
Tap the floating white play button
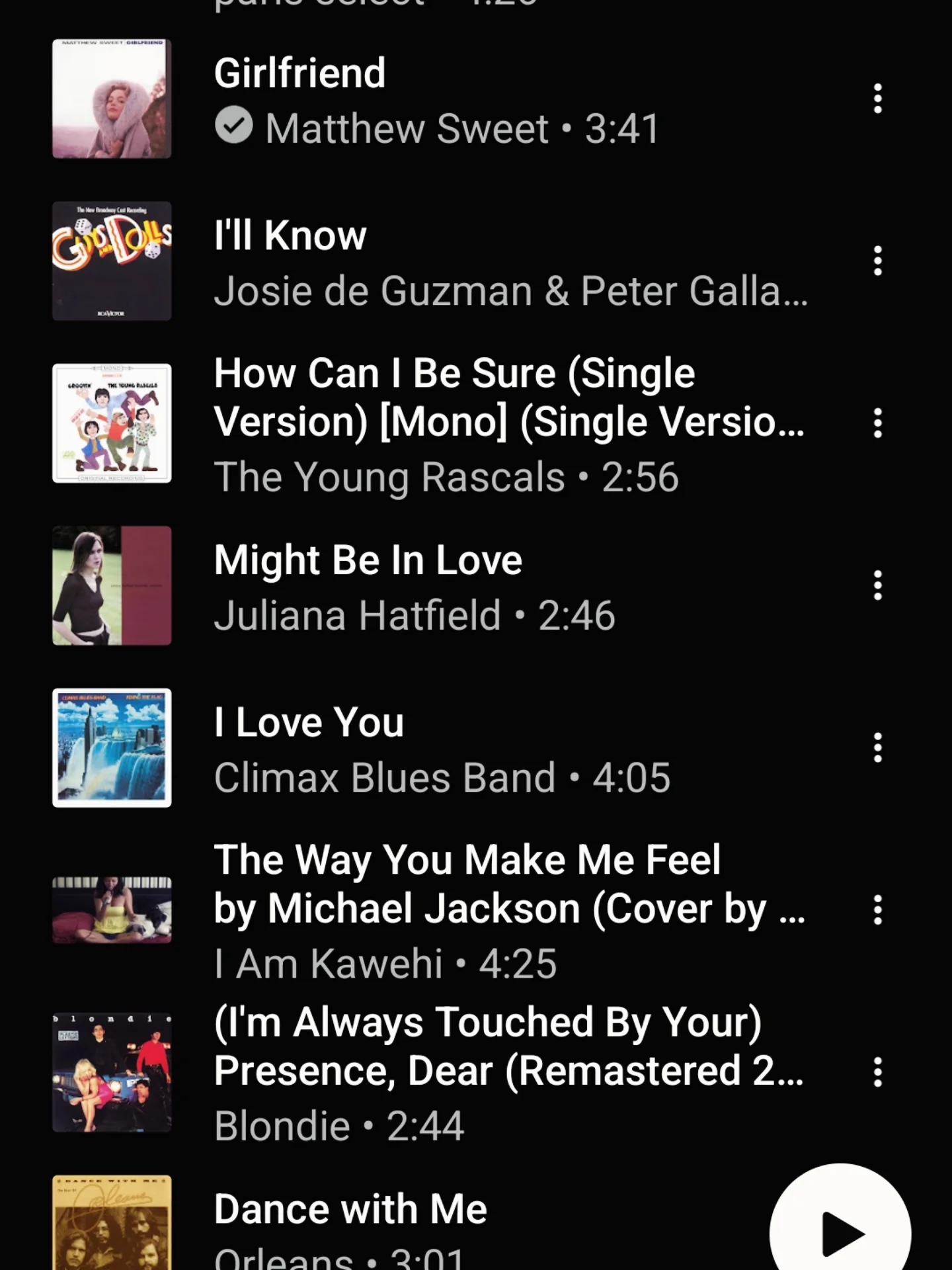tap(840, 1232)
